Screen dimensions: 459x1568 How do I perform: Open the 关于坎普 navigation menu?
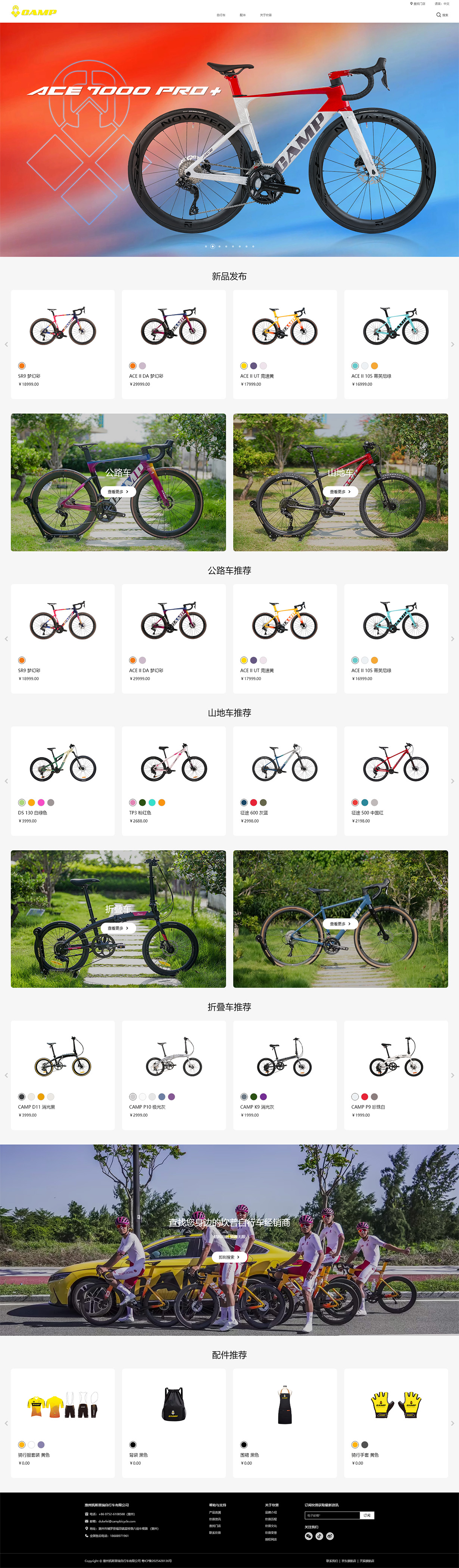266,15
